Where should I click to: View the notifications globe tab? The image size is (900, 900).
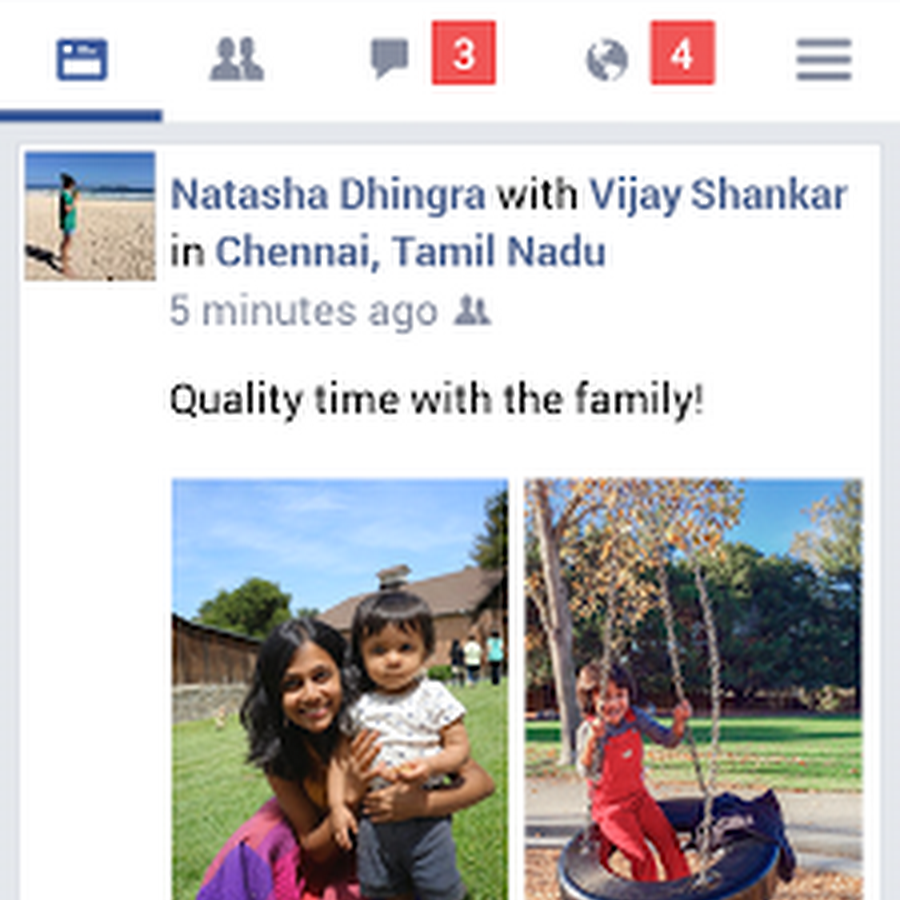(x=607, y=60)
